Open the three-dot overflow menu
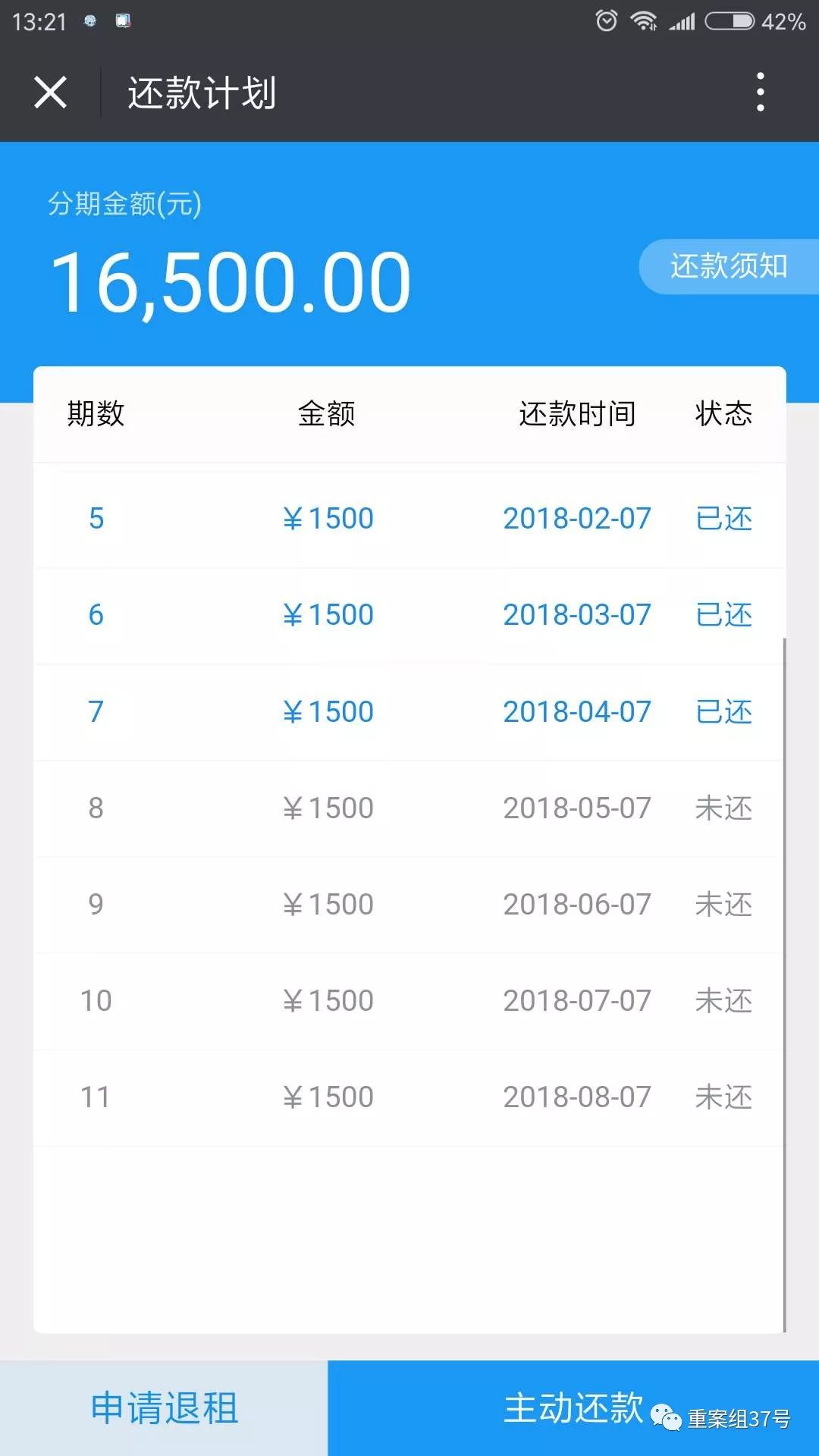This screenshot has height=1456, width=819. [760, 93]
